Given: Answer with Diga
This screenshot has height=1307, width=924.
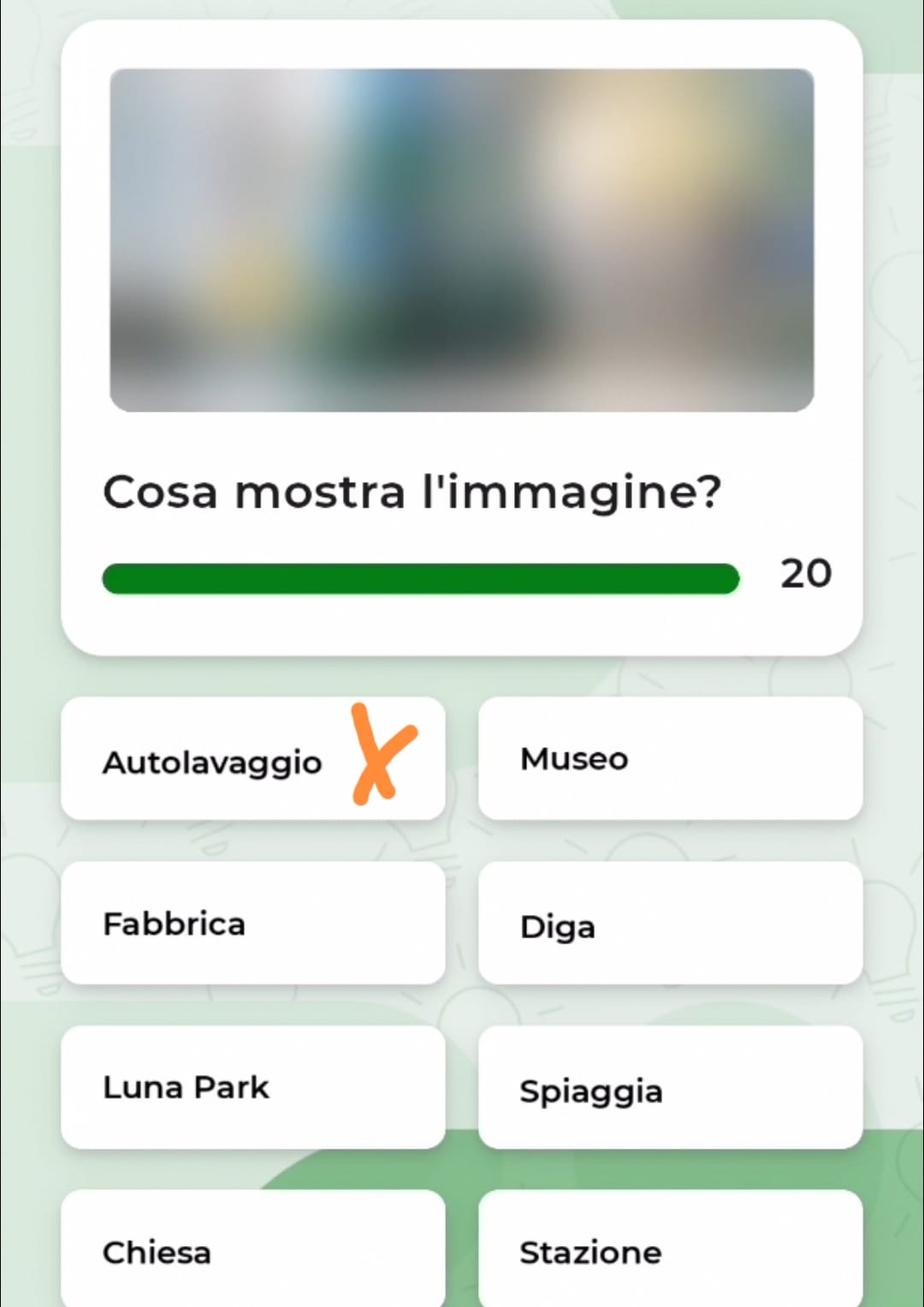Looking at the screenshot, I should (x=670, y=924).
